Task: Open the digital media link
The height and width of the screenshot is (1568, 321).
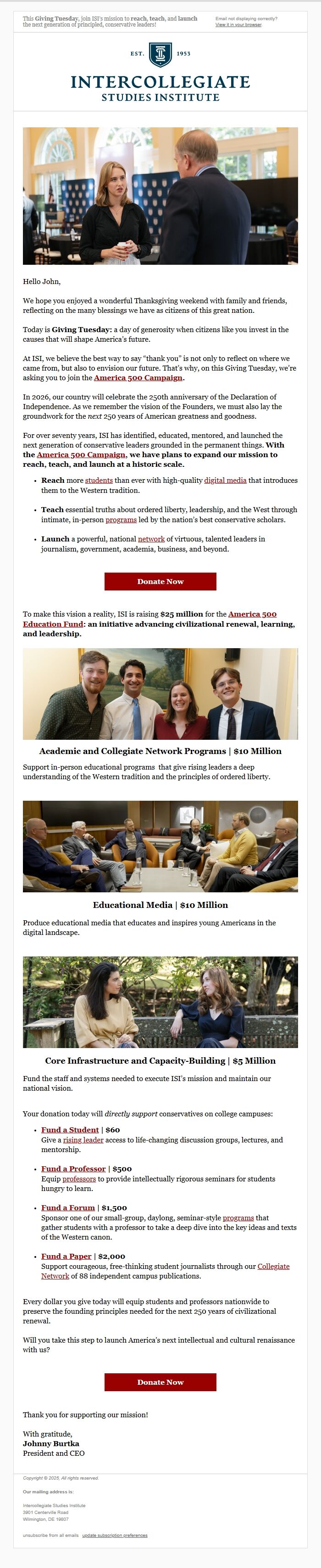Action: pos(225,480)
